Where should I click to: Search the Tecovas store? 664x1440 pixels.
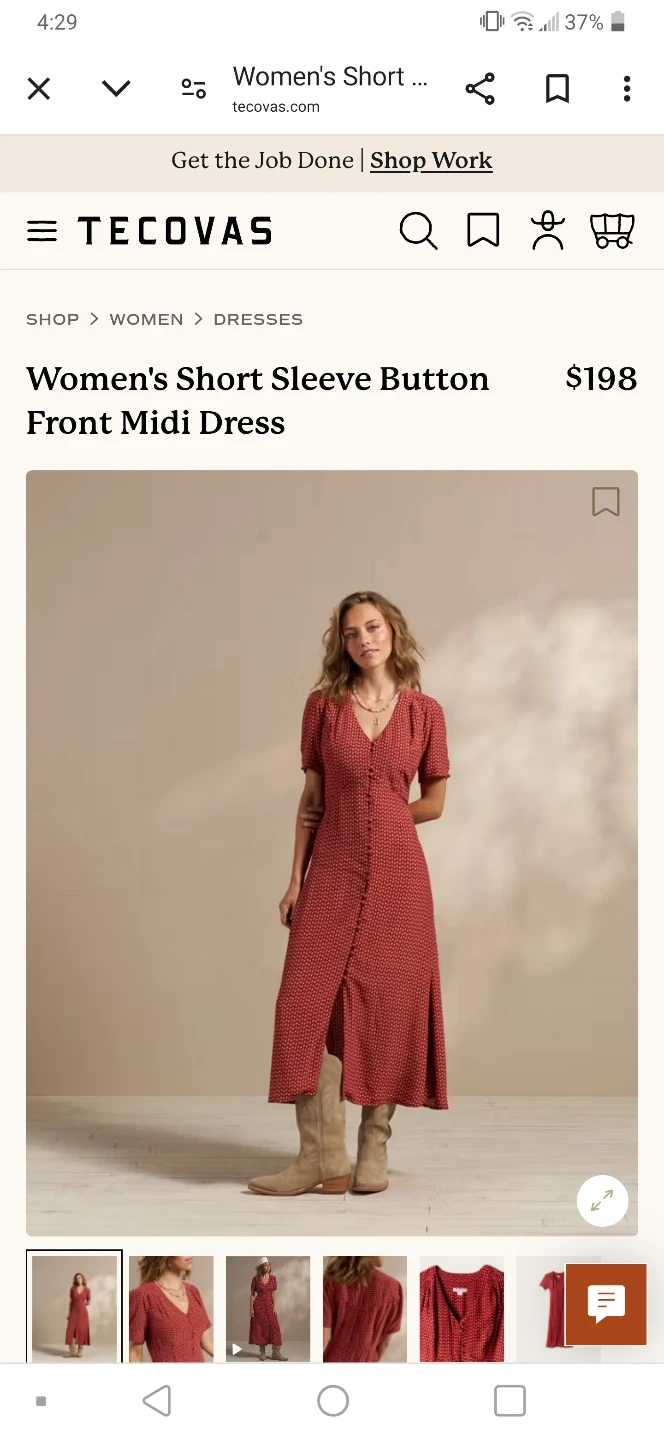pyautogui.click(x=418, y=231)
